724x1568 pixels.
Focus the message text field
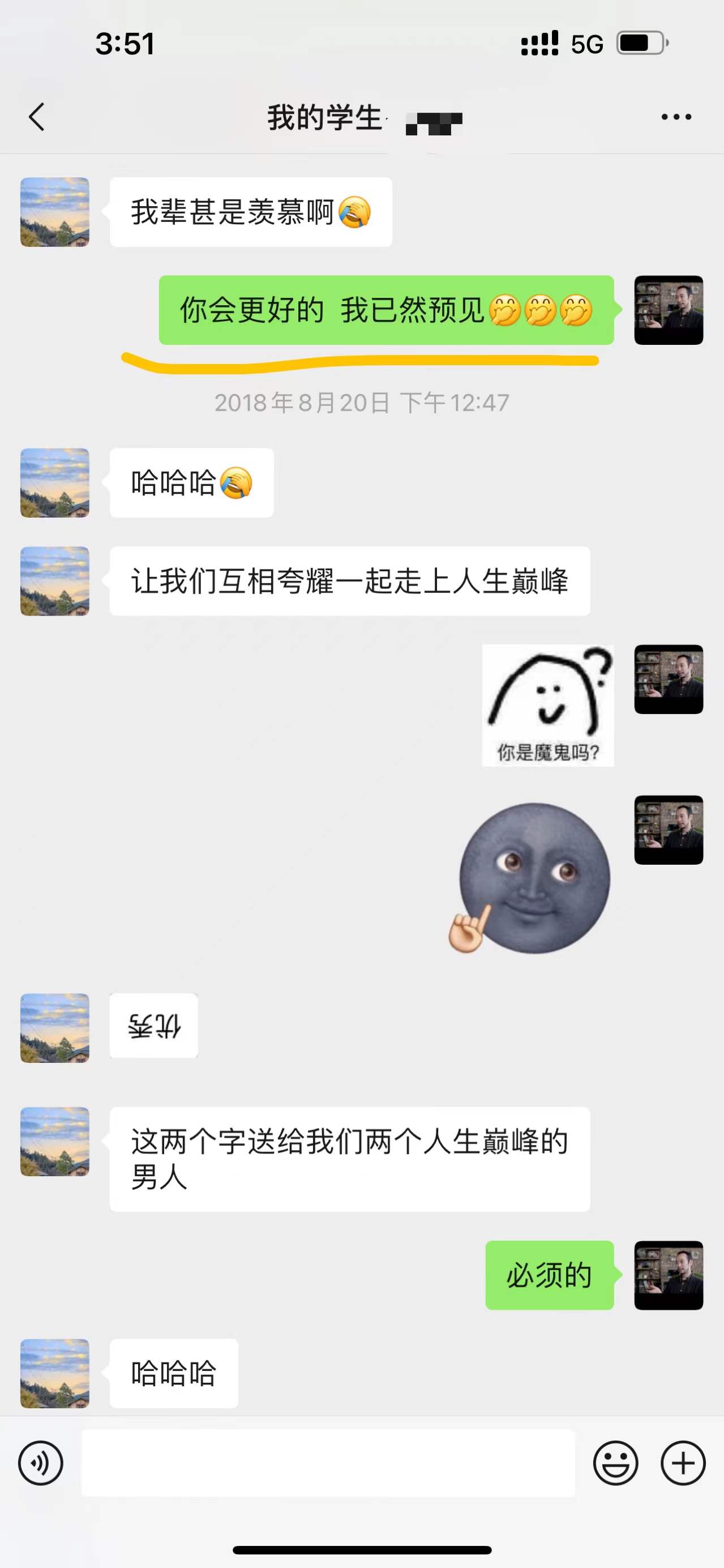328,1463
